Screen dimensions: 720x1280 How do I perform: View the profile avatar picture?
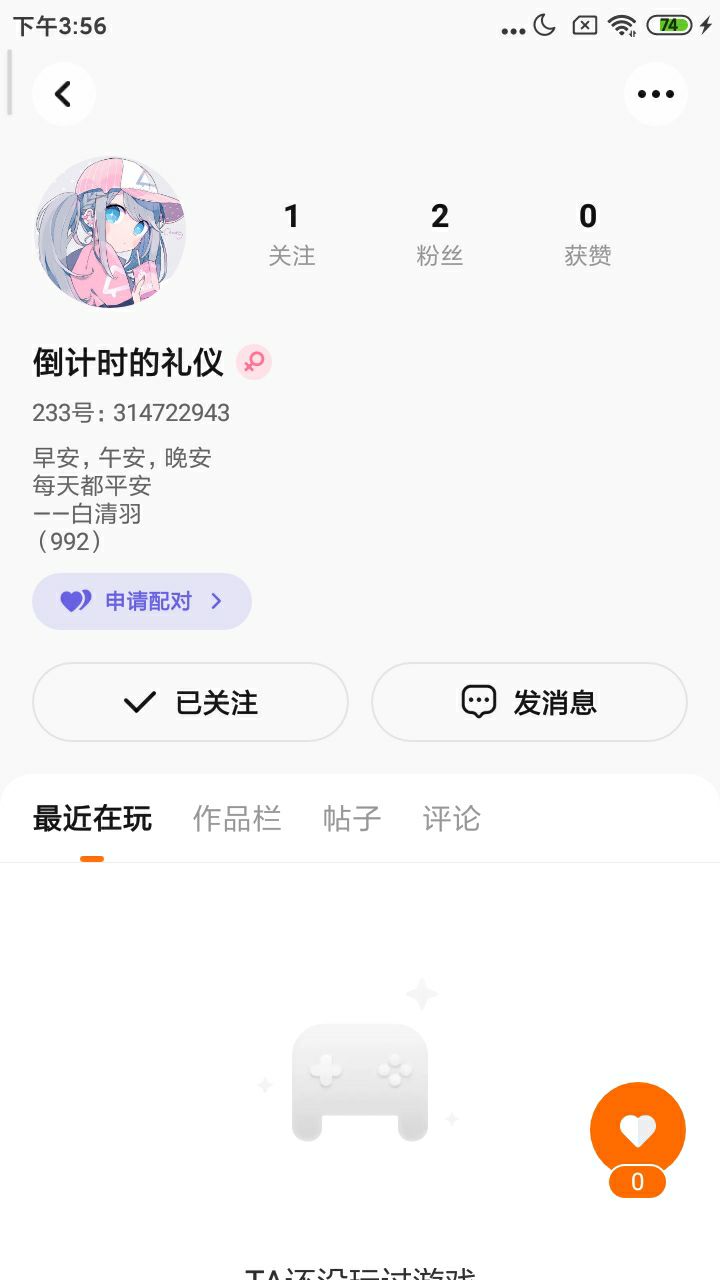coord(110,232)
